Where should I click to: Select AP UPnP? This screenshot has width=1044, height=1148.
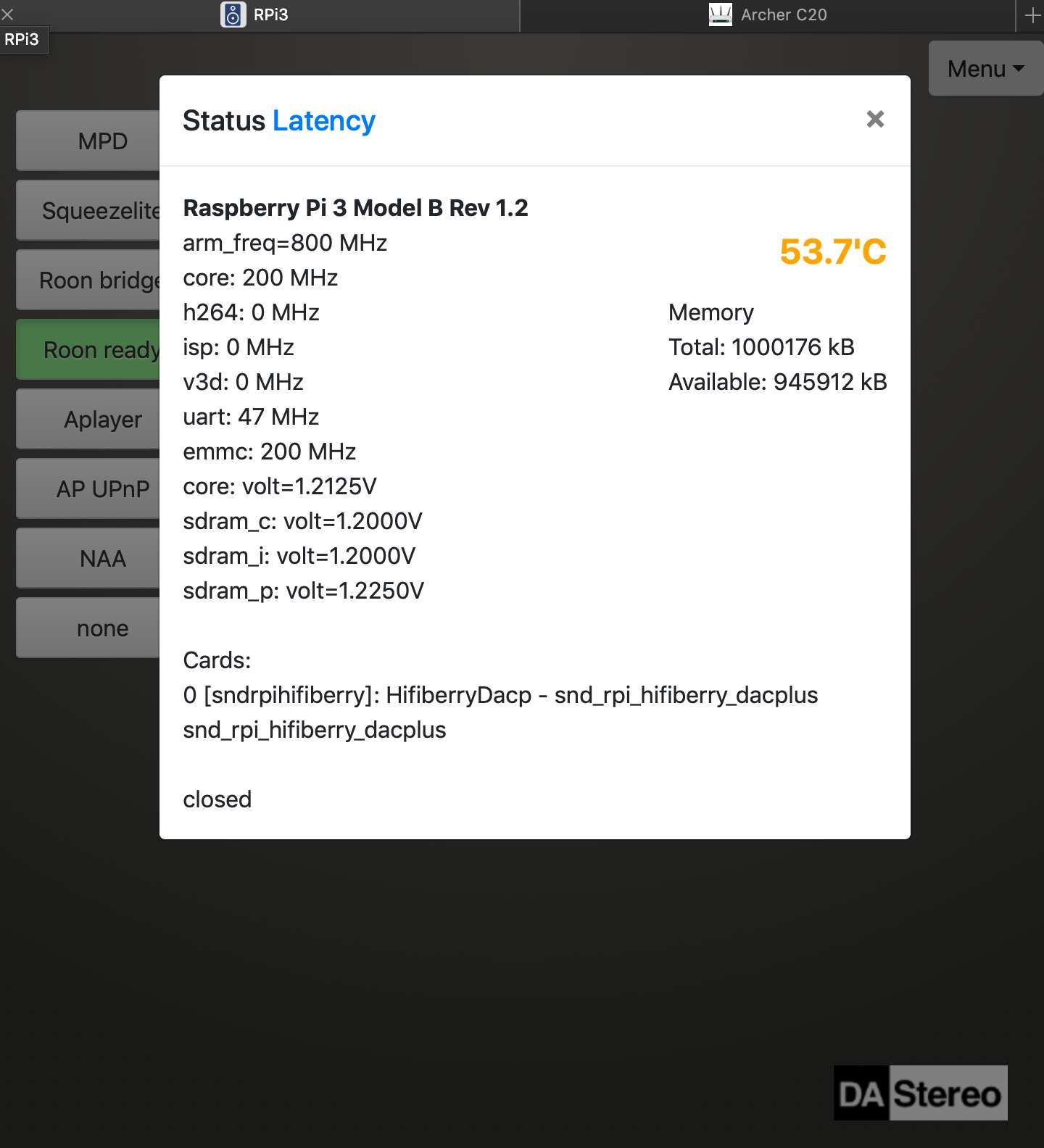click(88, 489)
